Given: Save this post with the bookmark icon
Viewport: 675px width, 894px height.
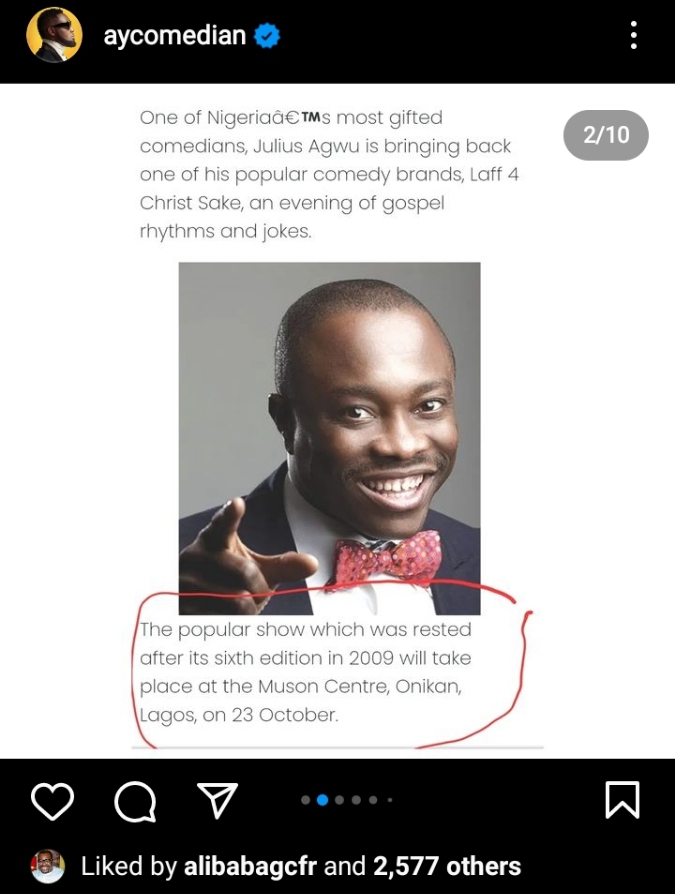Looking at the screenshot, I should (x=622, y=800).
